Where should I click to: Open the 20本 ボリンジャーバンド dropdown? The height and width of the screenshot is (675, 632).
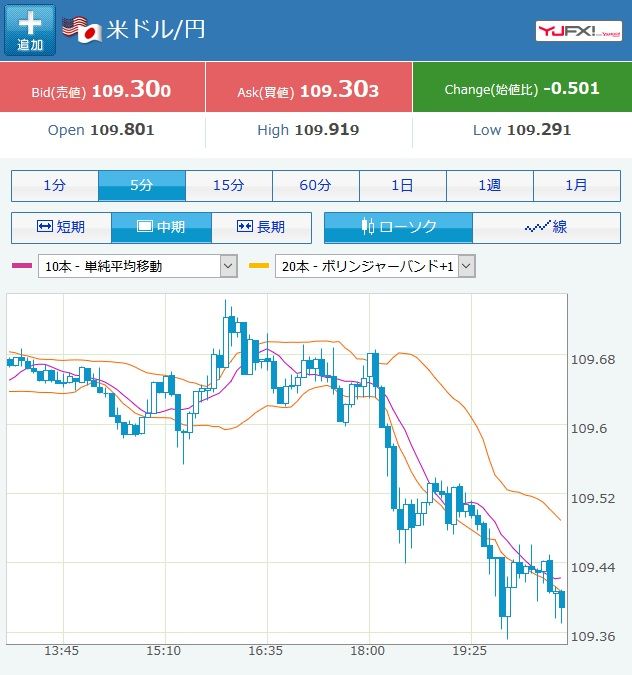375,266
